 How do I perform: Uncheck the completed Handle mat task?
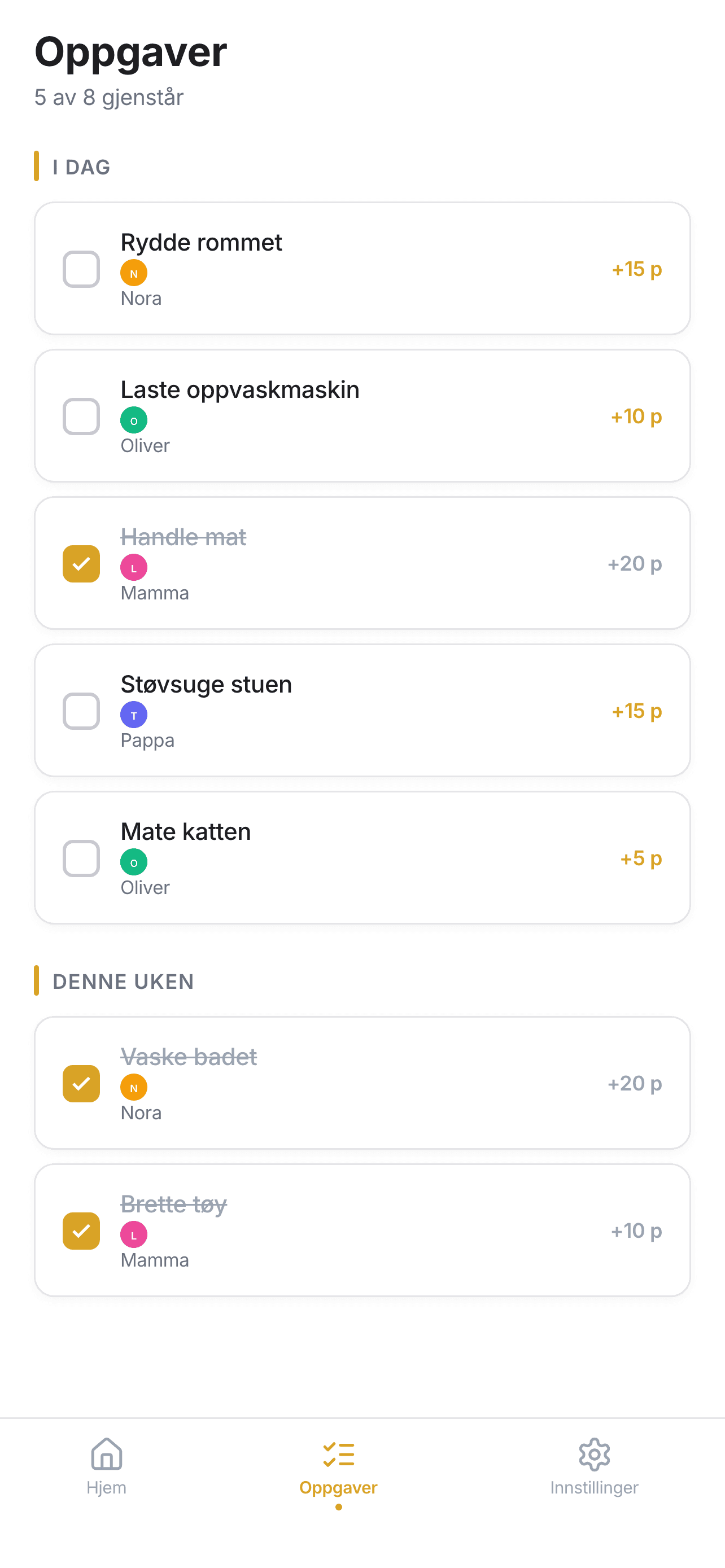pos(81,564)
